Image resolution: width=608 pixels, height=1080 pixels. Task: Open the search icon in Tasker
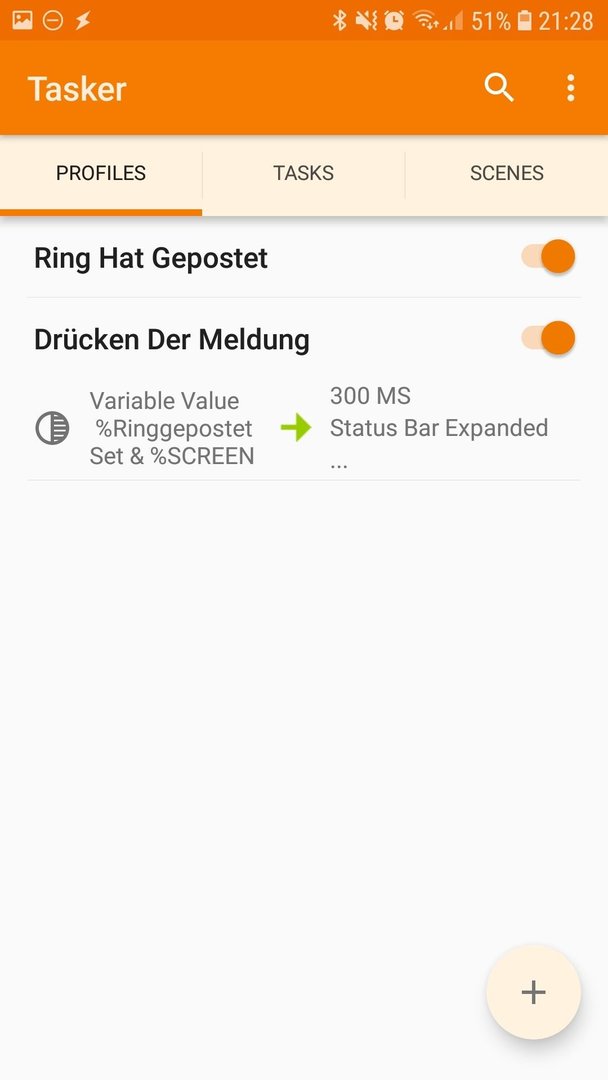pyautogui.click(x=499, y=88)
